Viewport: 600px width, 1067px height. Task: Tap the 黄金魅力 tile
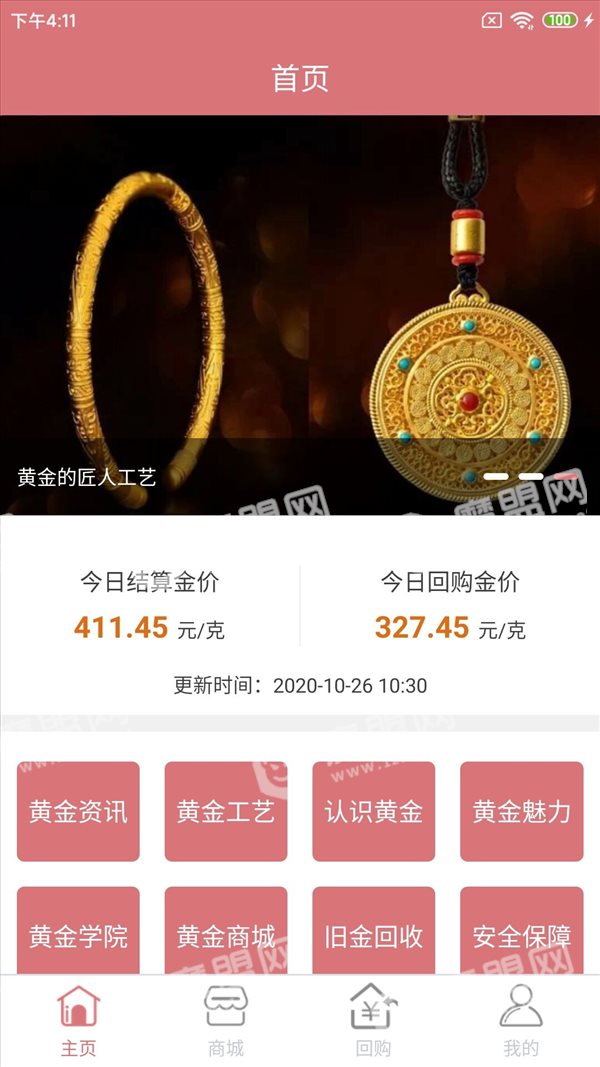522,811
